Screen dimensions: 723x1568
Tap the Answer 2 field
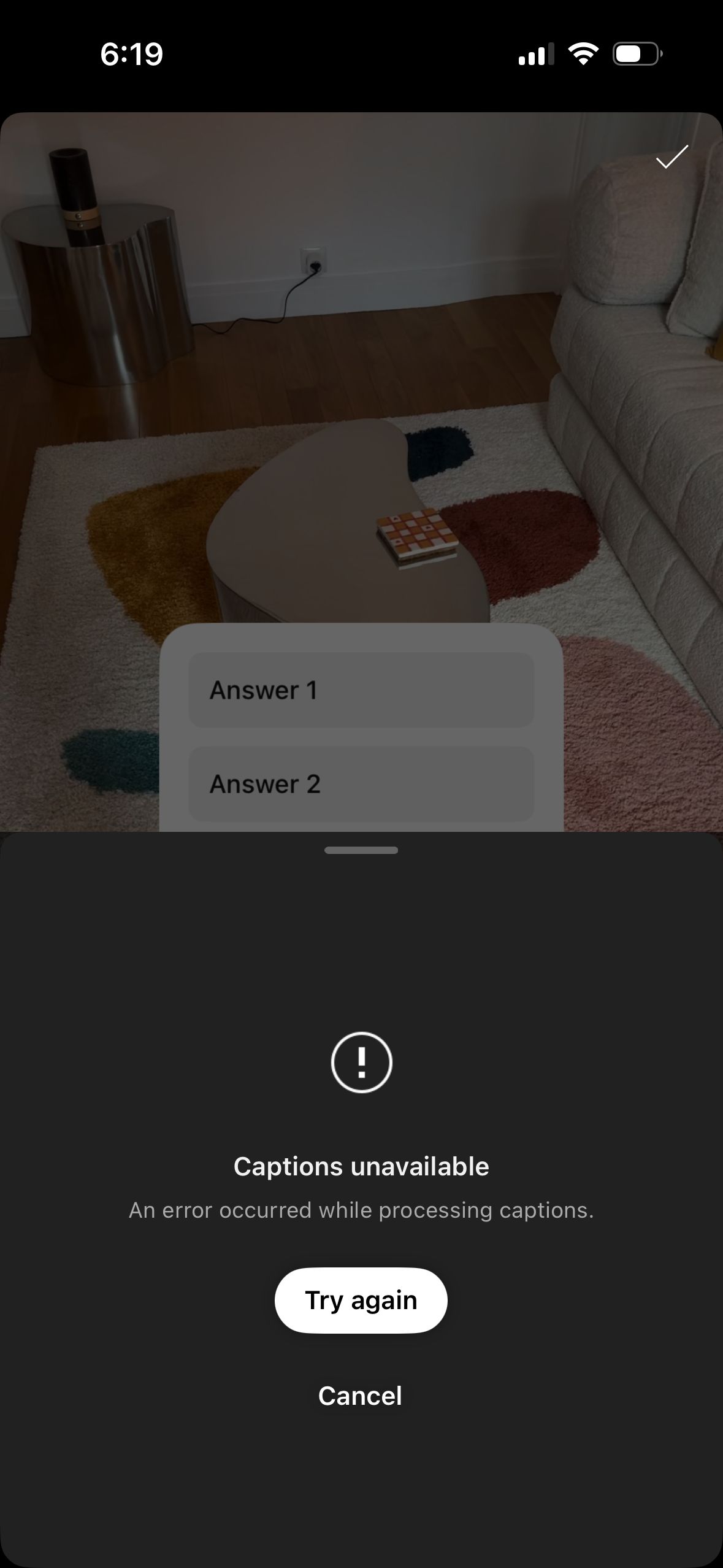coord(361,784)
